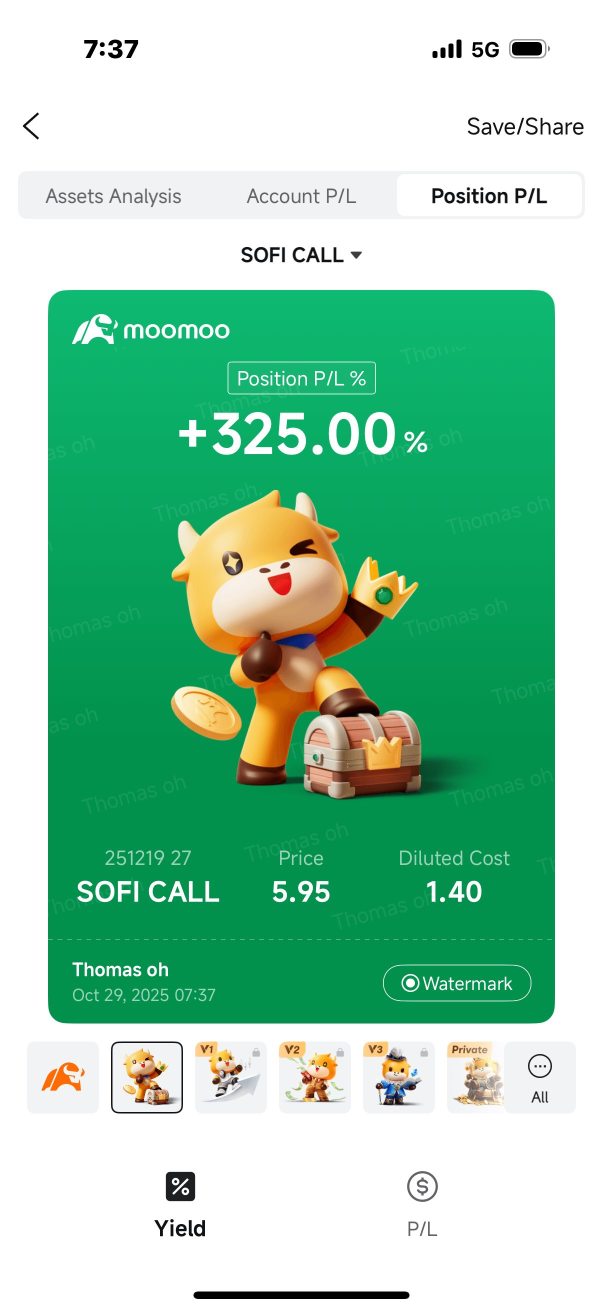Expand the SOFI CALL position dropdown
Image resolution: width=603 pixels, height=1311 pixels.
[301, 255]
